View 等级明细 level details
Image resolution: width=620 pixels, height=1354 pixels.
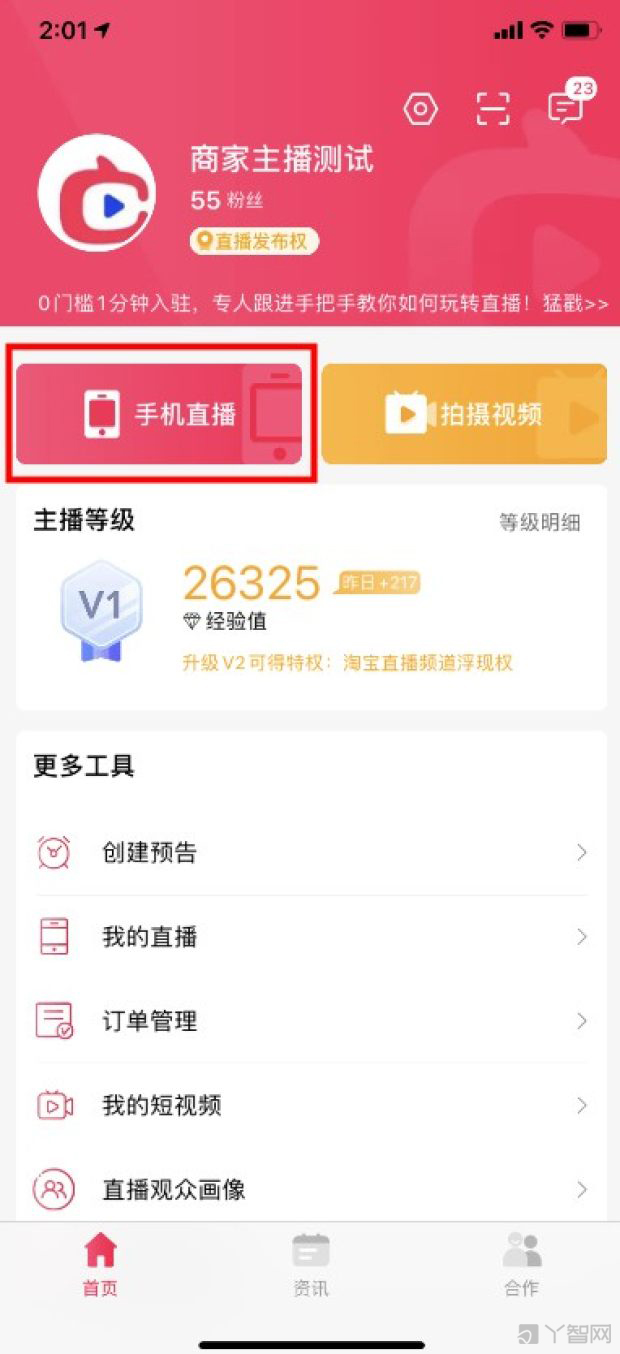tap(539, 522)
